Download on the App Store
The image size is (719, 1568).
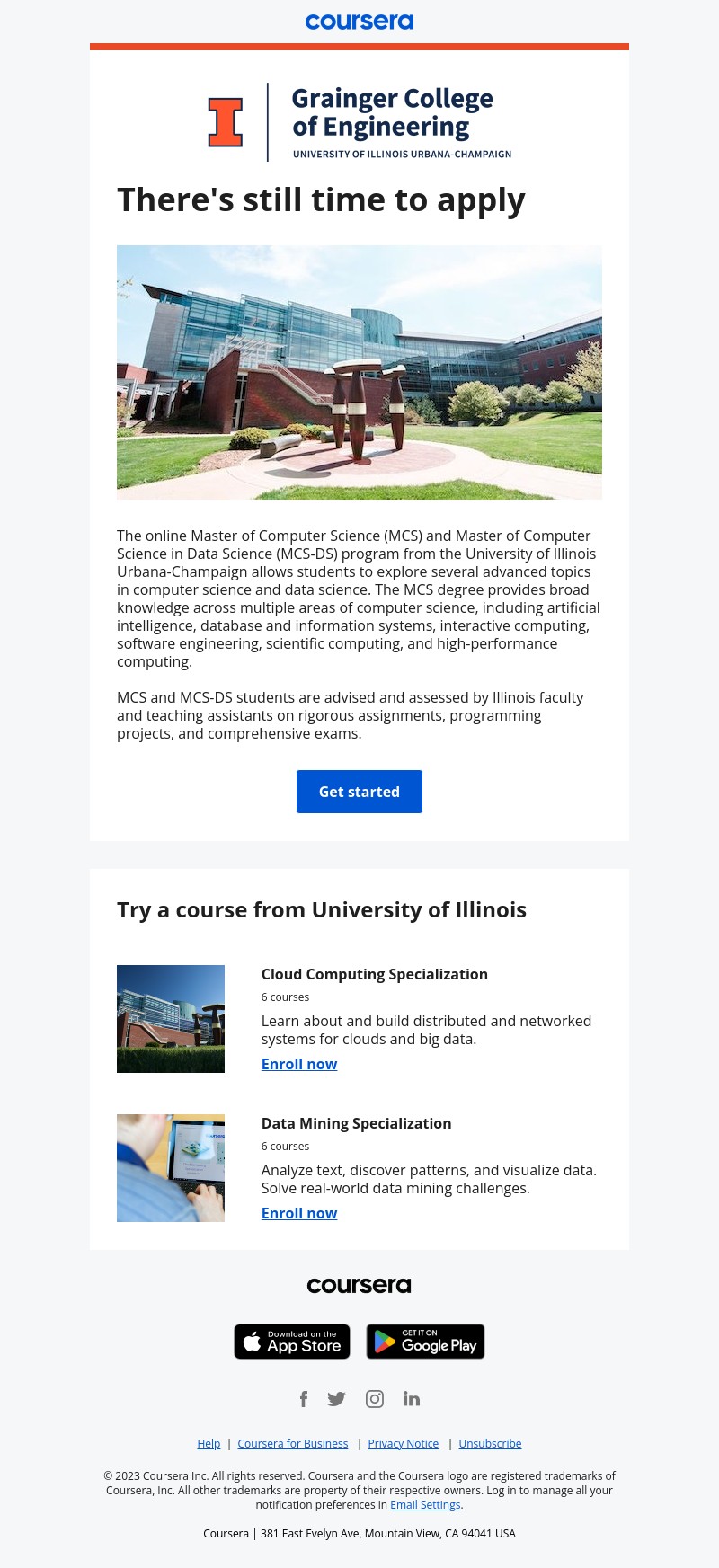[x=292, y=1342]
